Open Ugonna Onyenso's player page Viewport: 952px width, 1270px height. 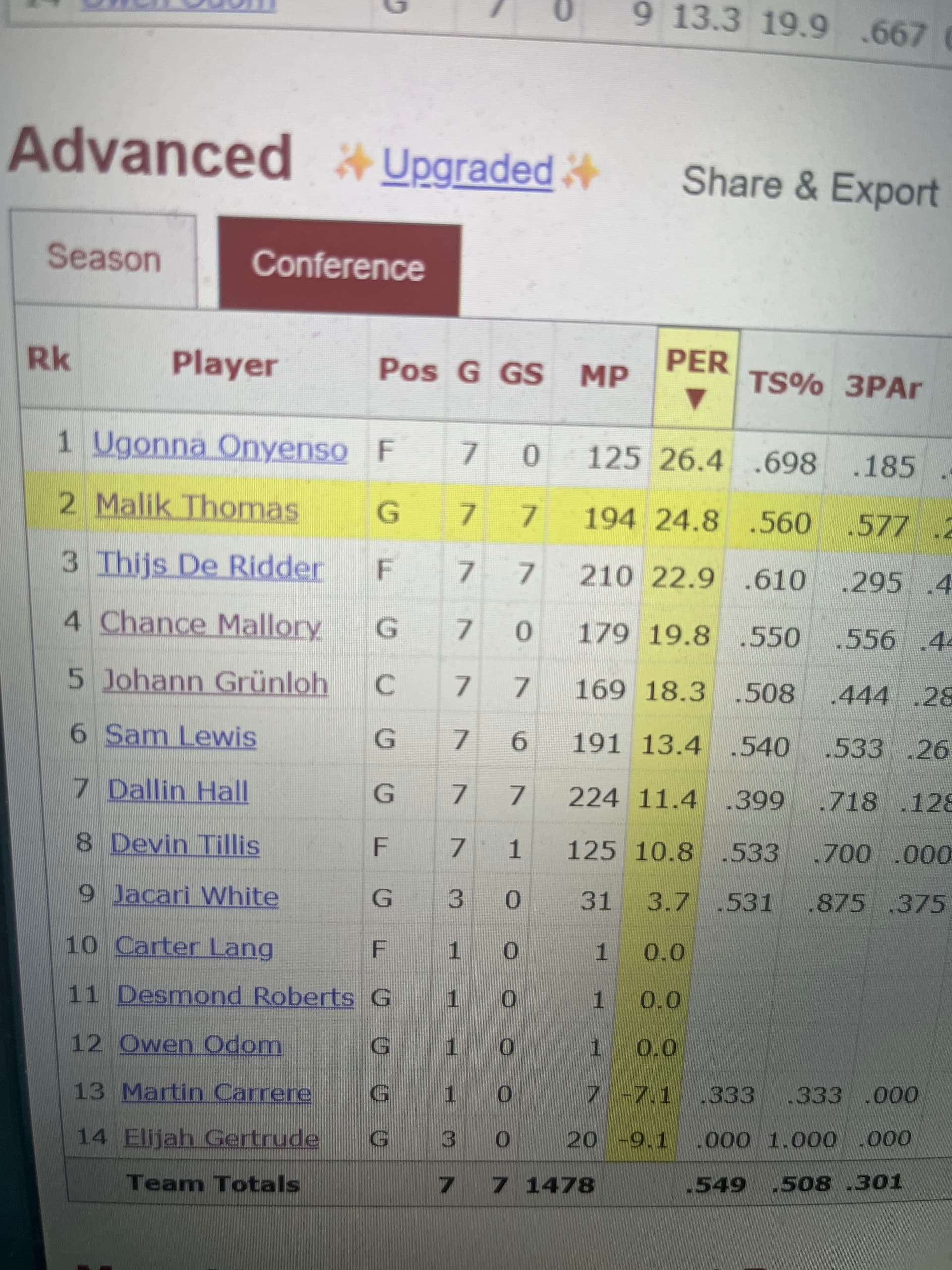[x=220, y=447]
